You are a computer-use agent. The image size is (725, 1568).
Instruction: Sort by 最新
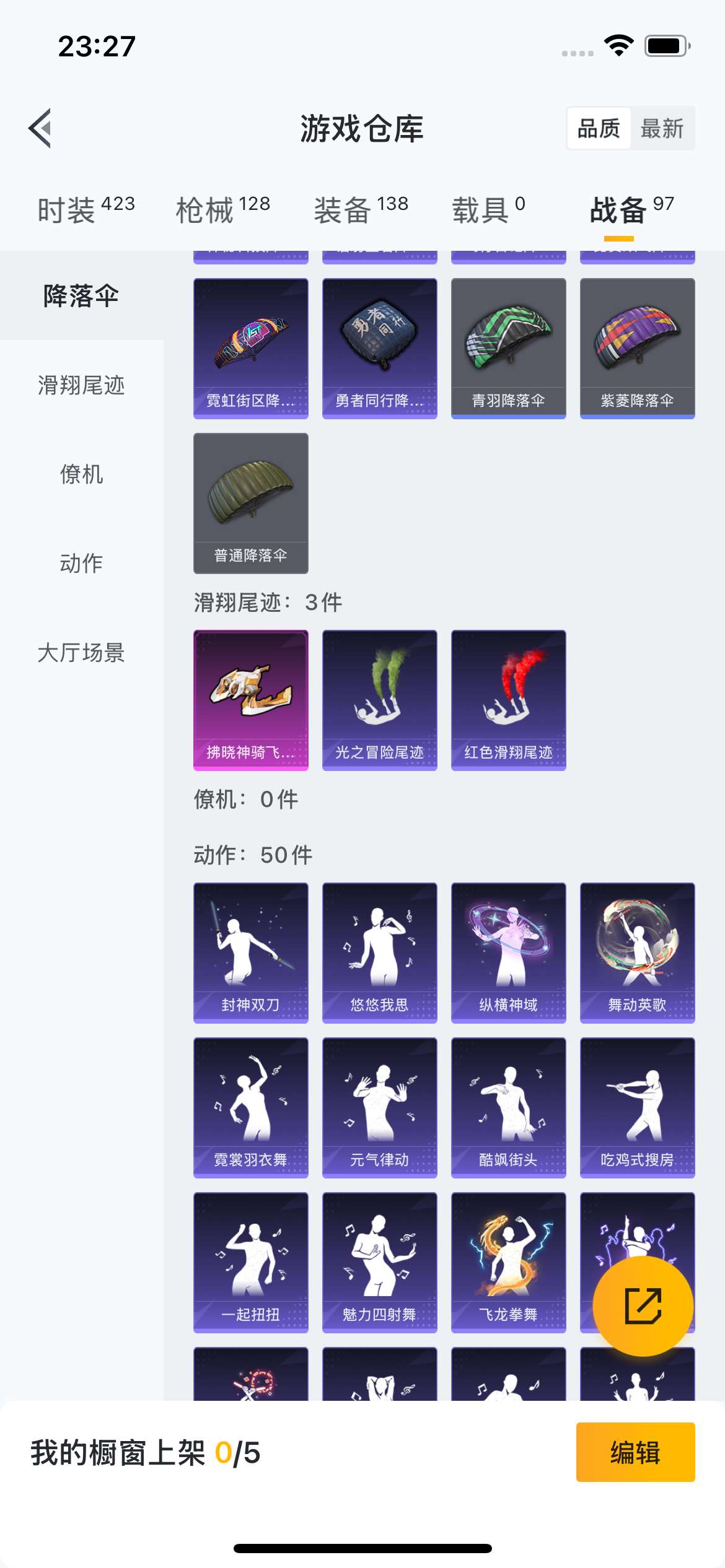(662, 128)
